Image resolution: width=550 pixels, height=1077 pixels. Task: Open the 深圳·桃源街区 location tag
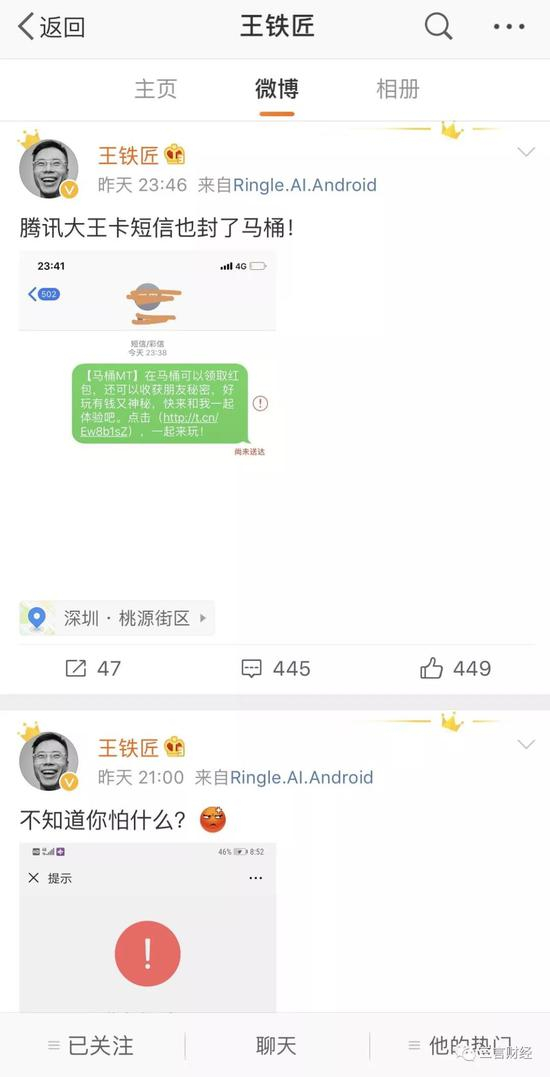pos(117,618)
